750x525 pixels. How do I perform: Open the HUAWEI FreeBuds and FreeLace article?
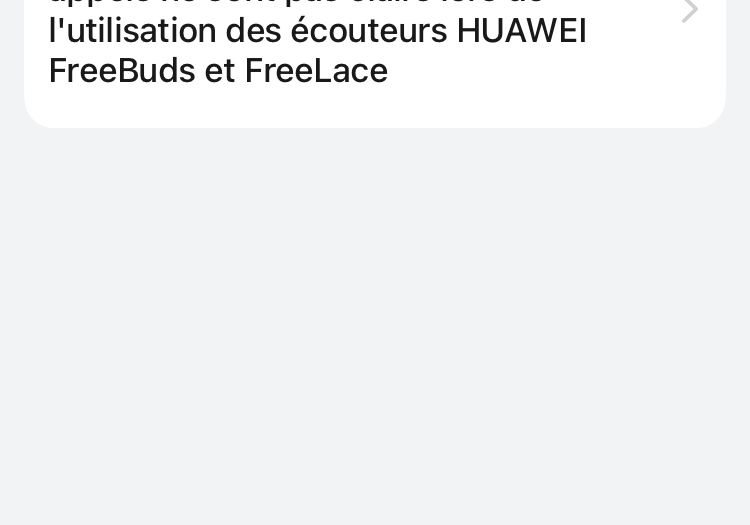coord(318,50)
